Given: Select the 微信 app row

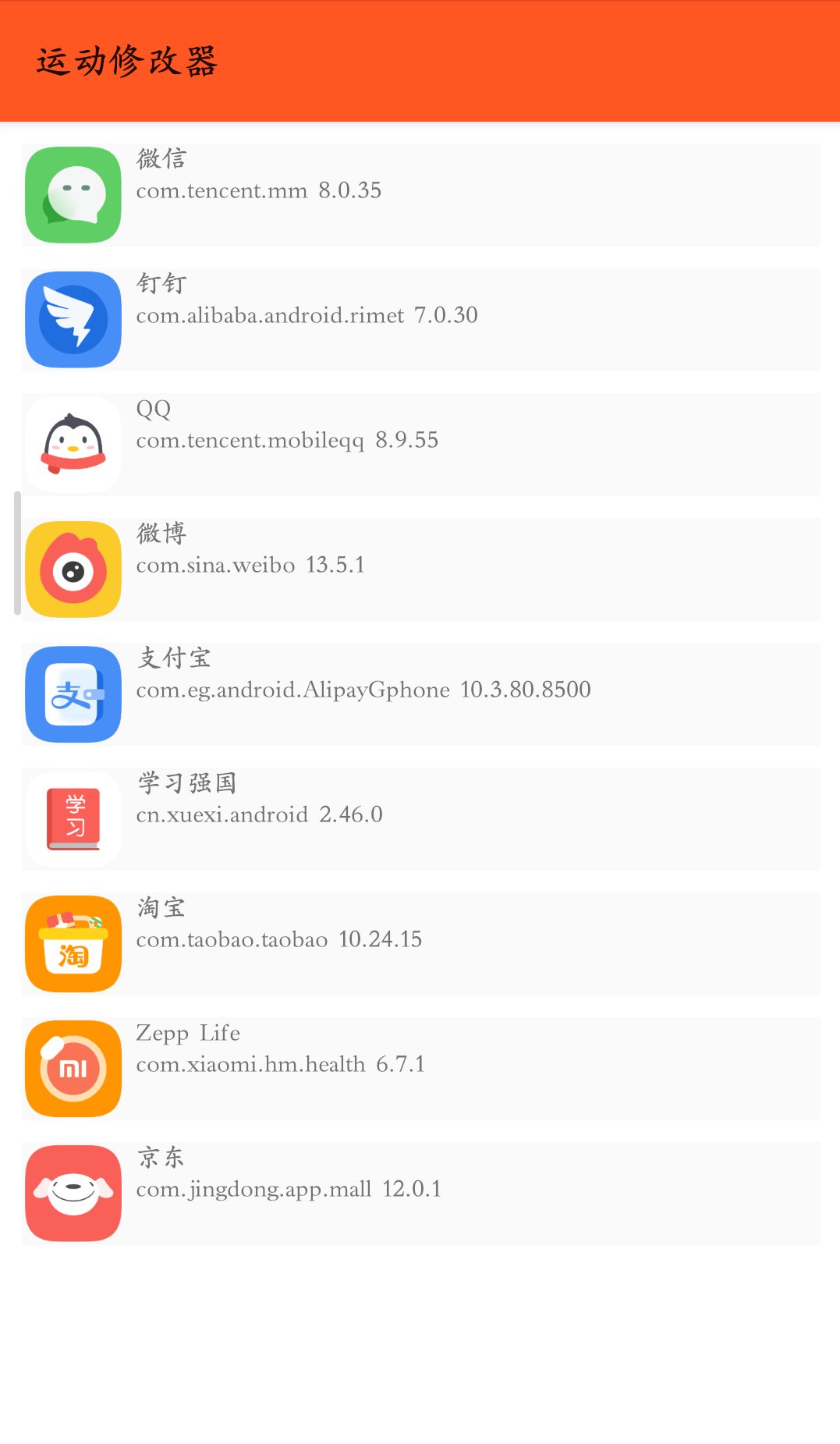Looking at the screenshot, I should pos(421,195).
